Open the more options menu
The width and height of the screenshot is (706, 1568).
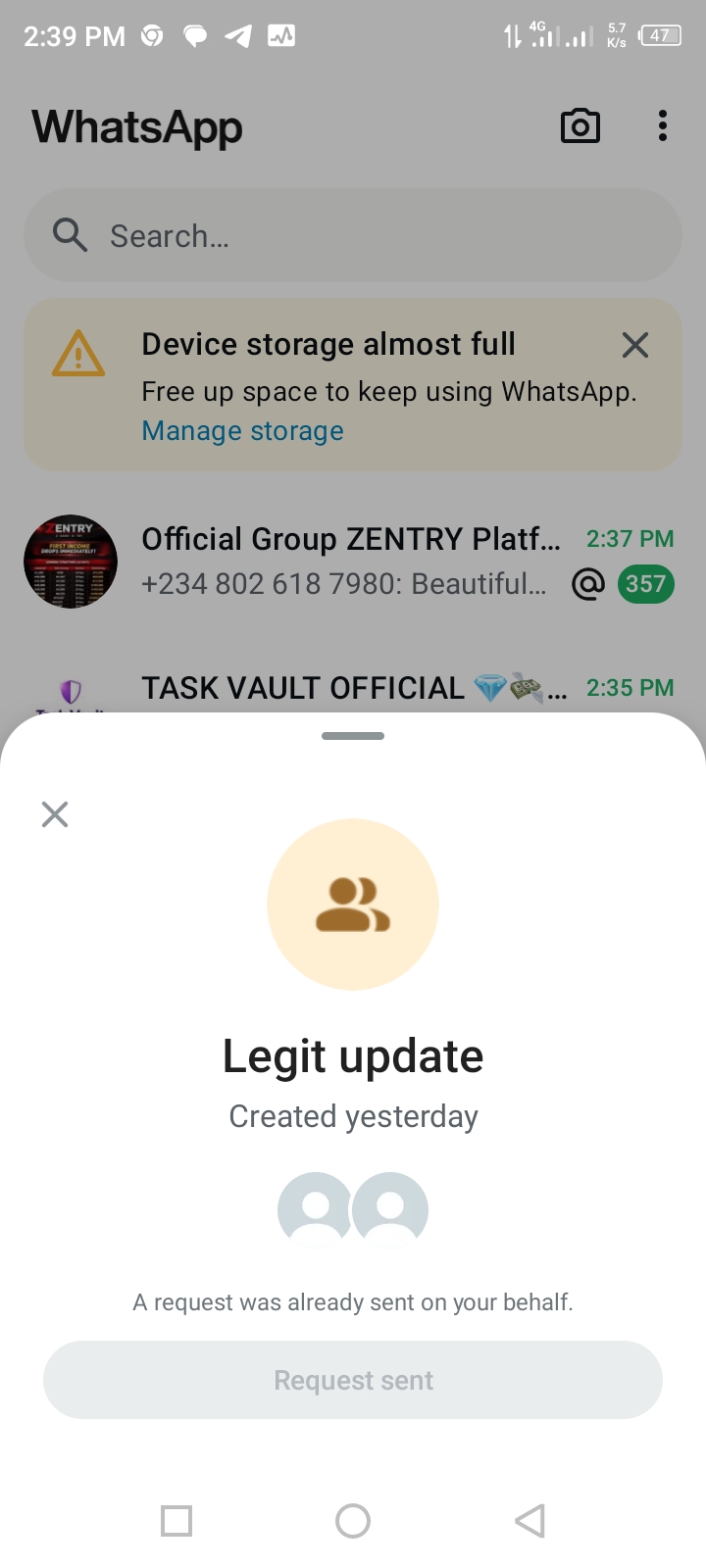tap(663, 126)
